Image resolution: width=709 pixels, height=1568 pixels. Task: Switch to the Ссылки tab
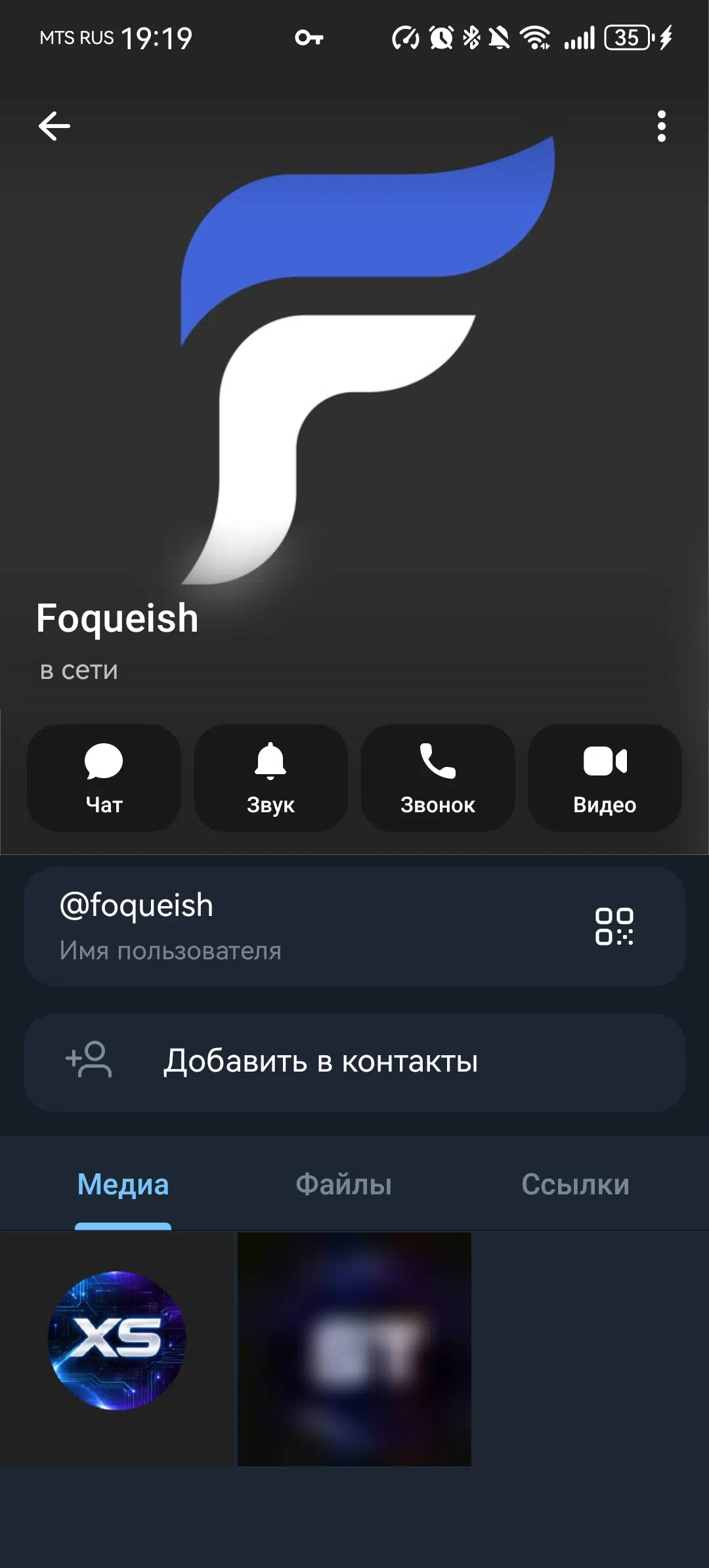click(x=575, y=1185)
